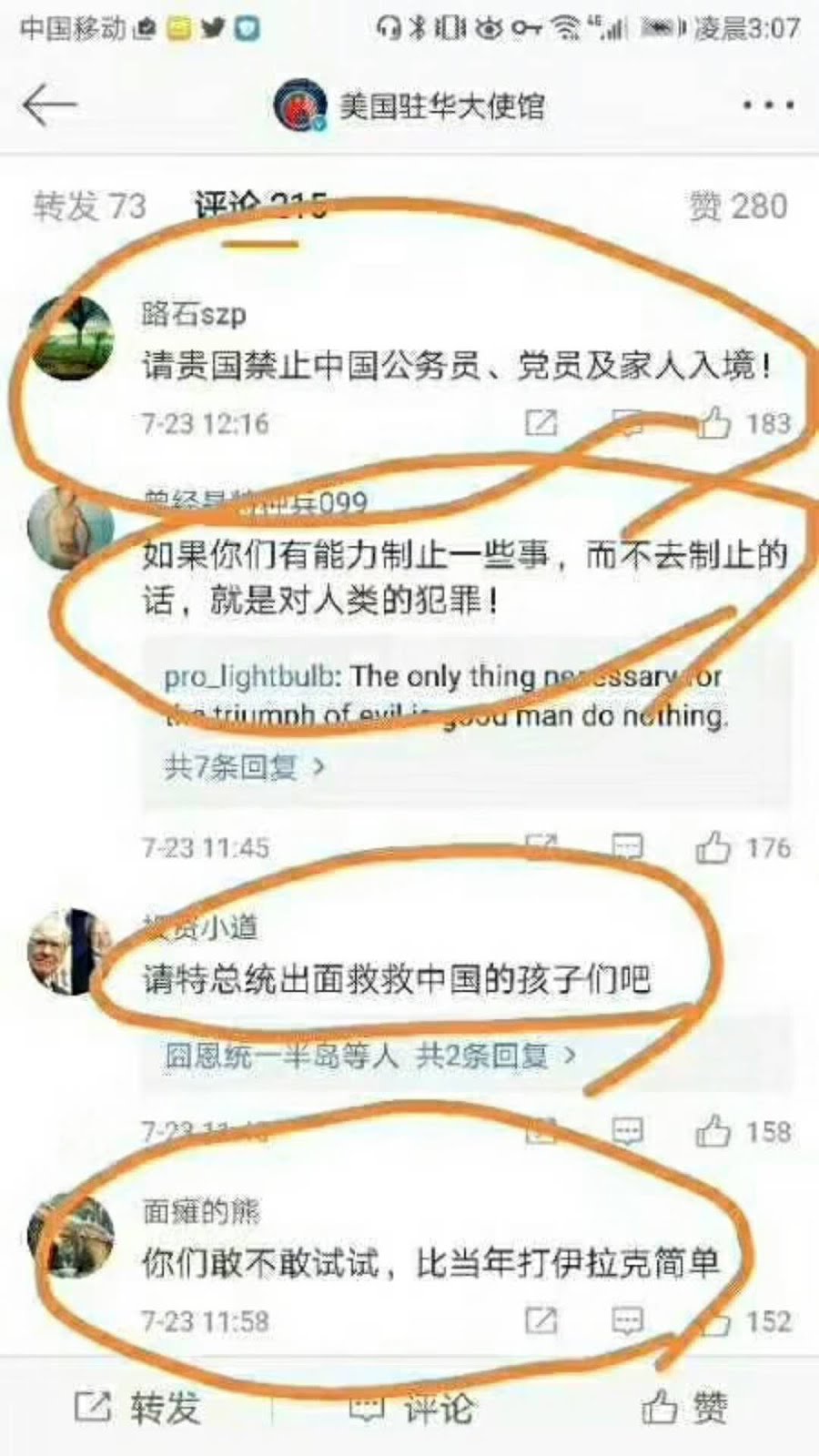Open the 美国驻华大使馆 account header
This screenshot has height=1456, width=819.
(409, 106)
